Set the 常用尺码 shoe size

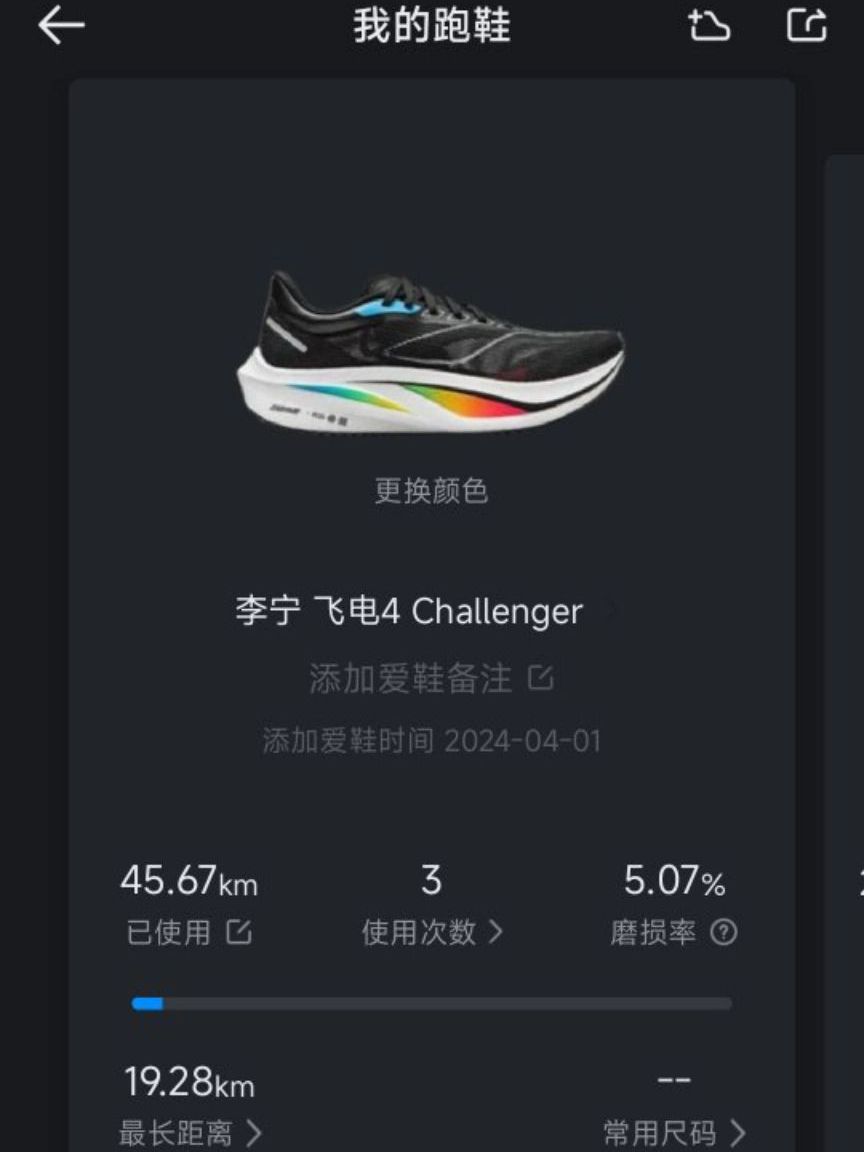point(674,1133)
